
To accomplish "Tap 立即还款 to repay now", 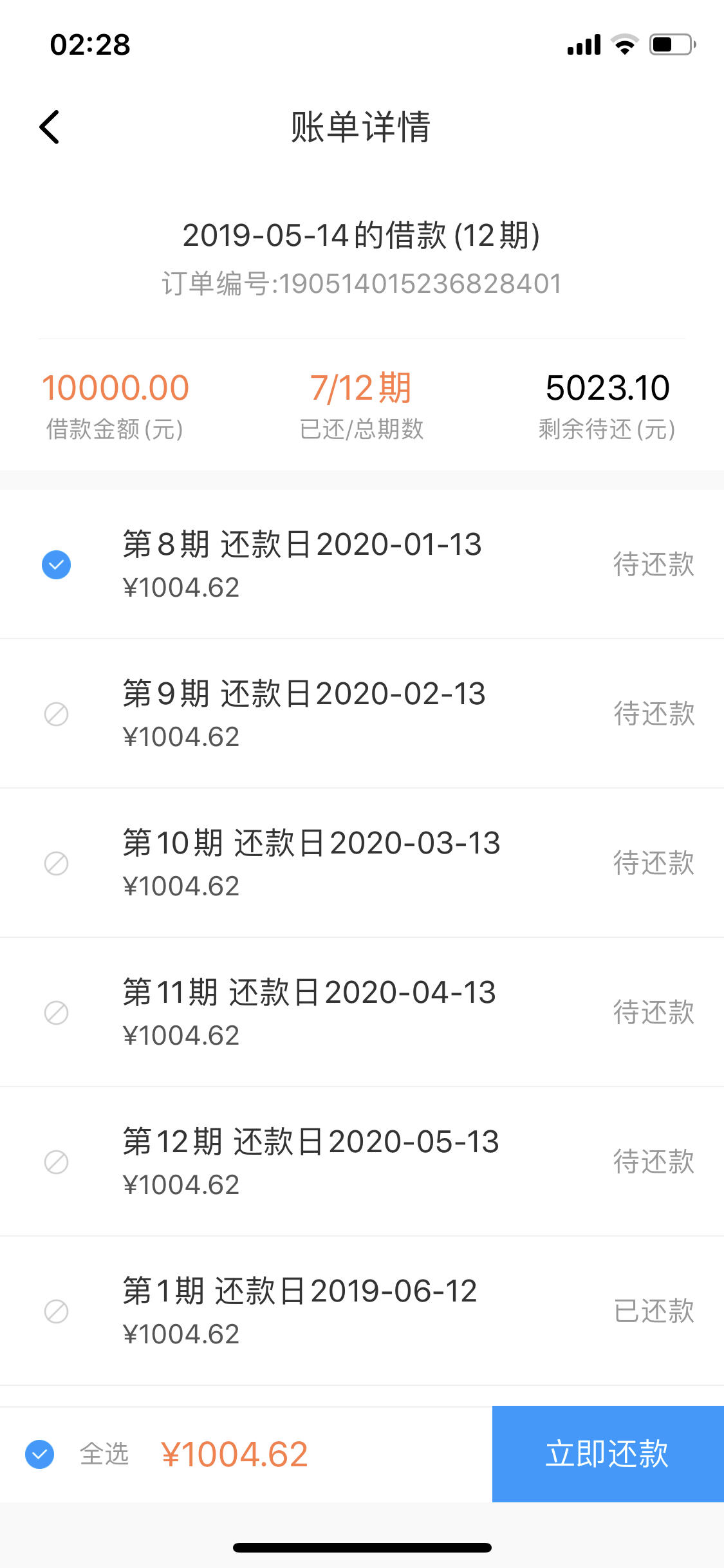I will [608, 1453].
